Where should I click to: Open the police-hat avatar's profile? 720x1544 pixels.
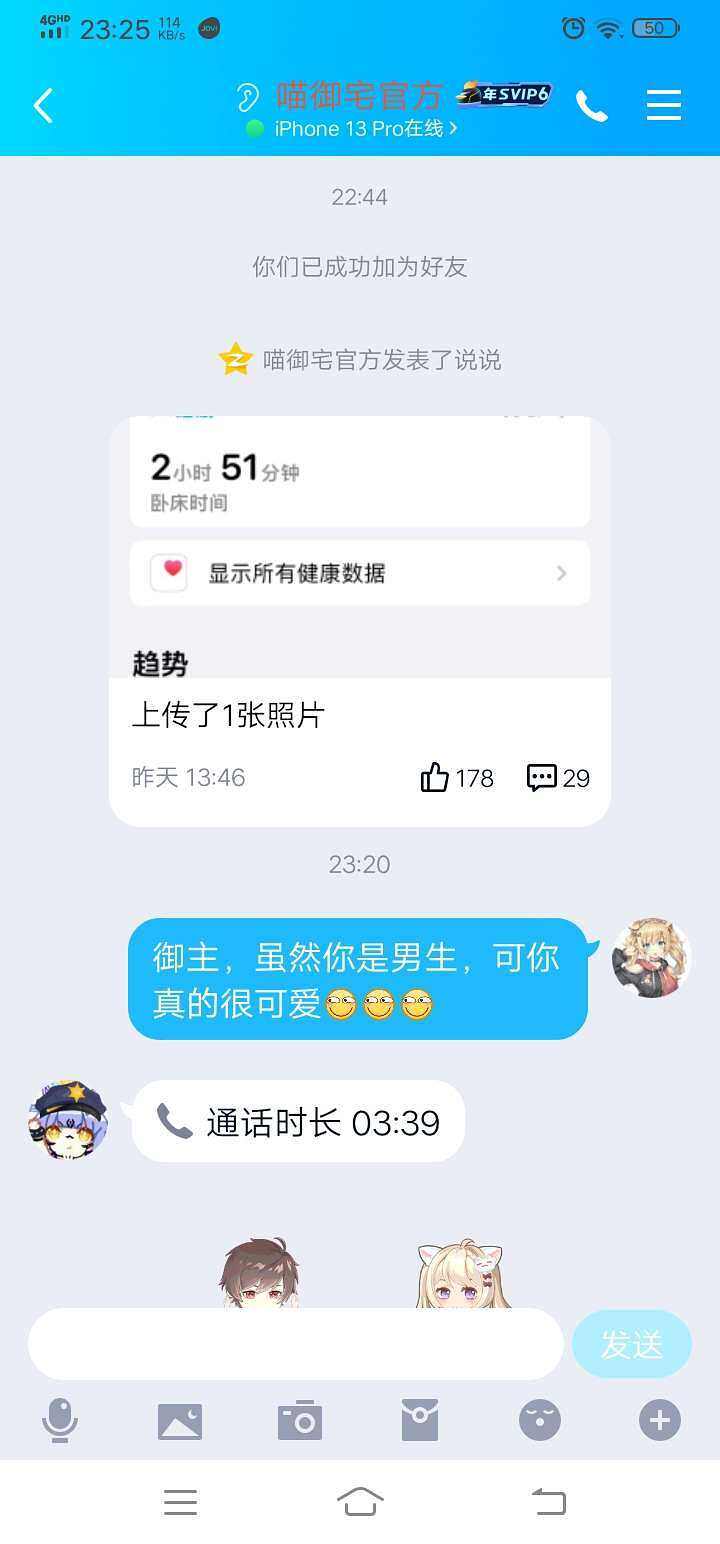click(68, 1120)
